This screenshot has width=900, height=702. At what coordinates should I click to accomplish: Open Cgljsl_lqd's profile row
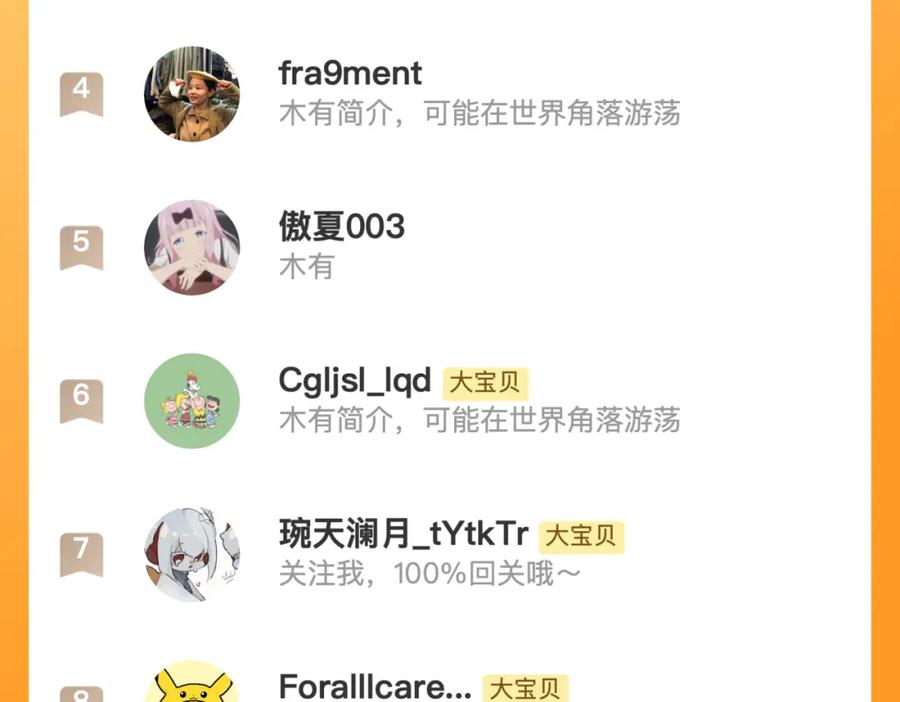[449, 401]
